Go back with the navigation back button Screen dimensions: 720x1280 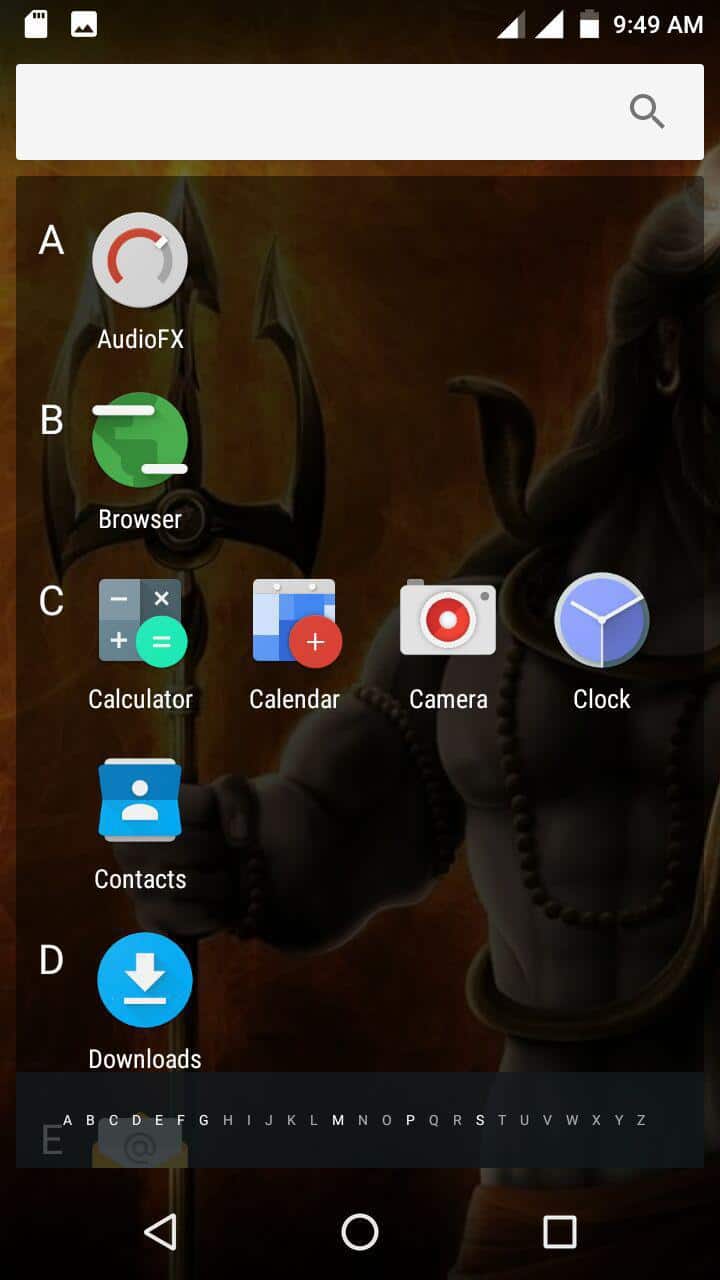[160, 1232]
